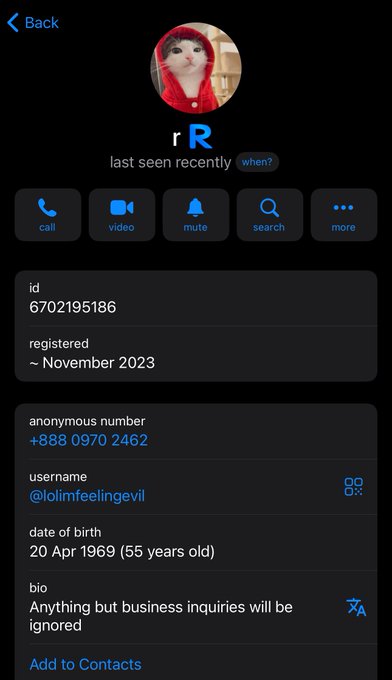This screenshot has width=392, height=680.
Task: Go back using the Back button
Action: tap(33, 23)
